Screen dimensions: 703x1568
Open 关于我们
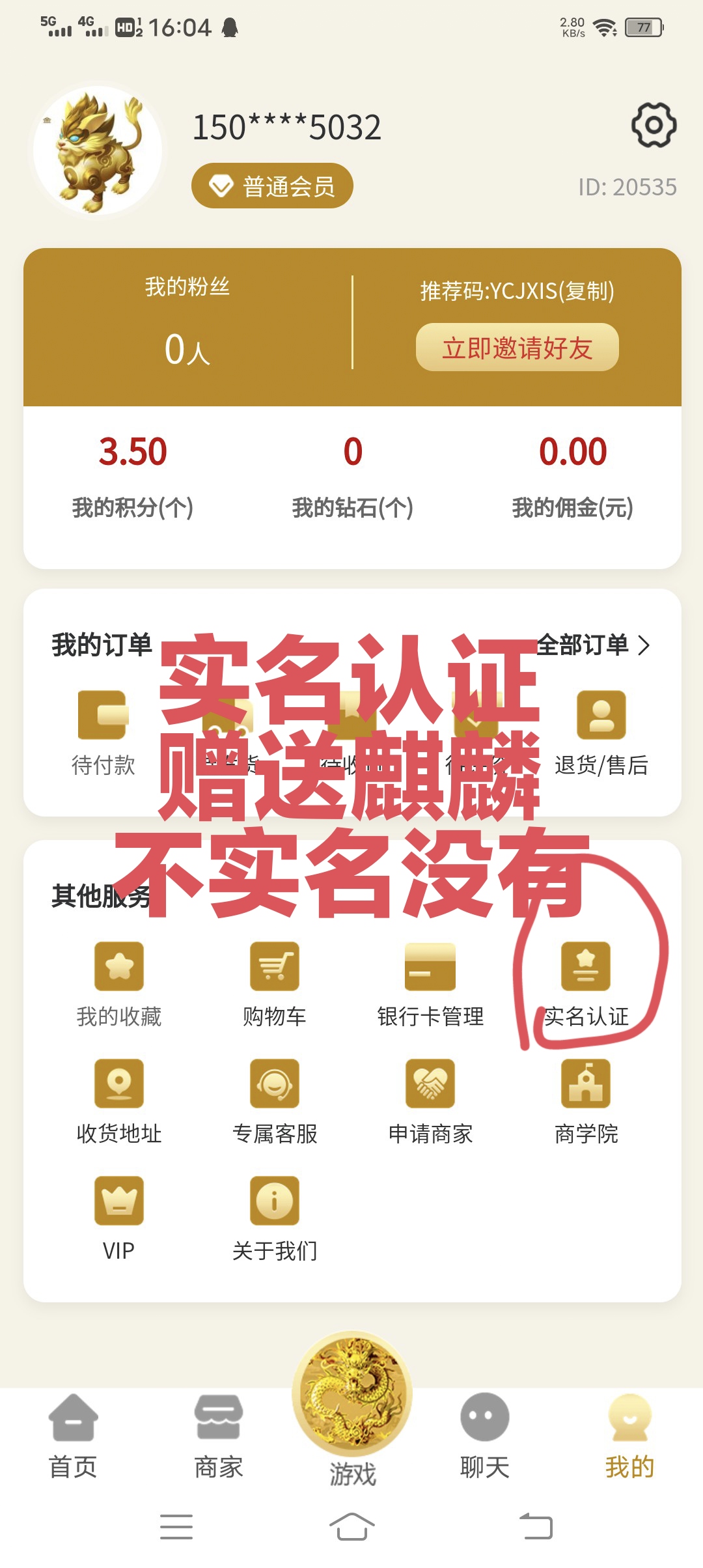(x=275, y=1219)
